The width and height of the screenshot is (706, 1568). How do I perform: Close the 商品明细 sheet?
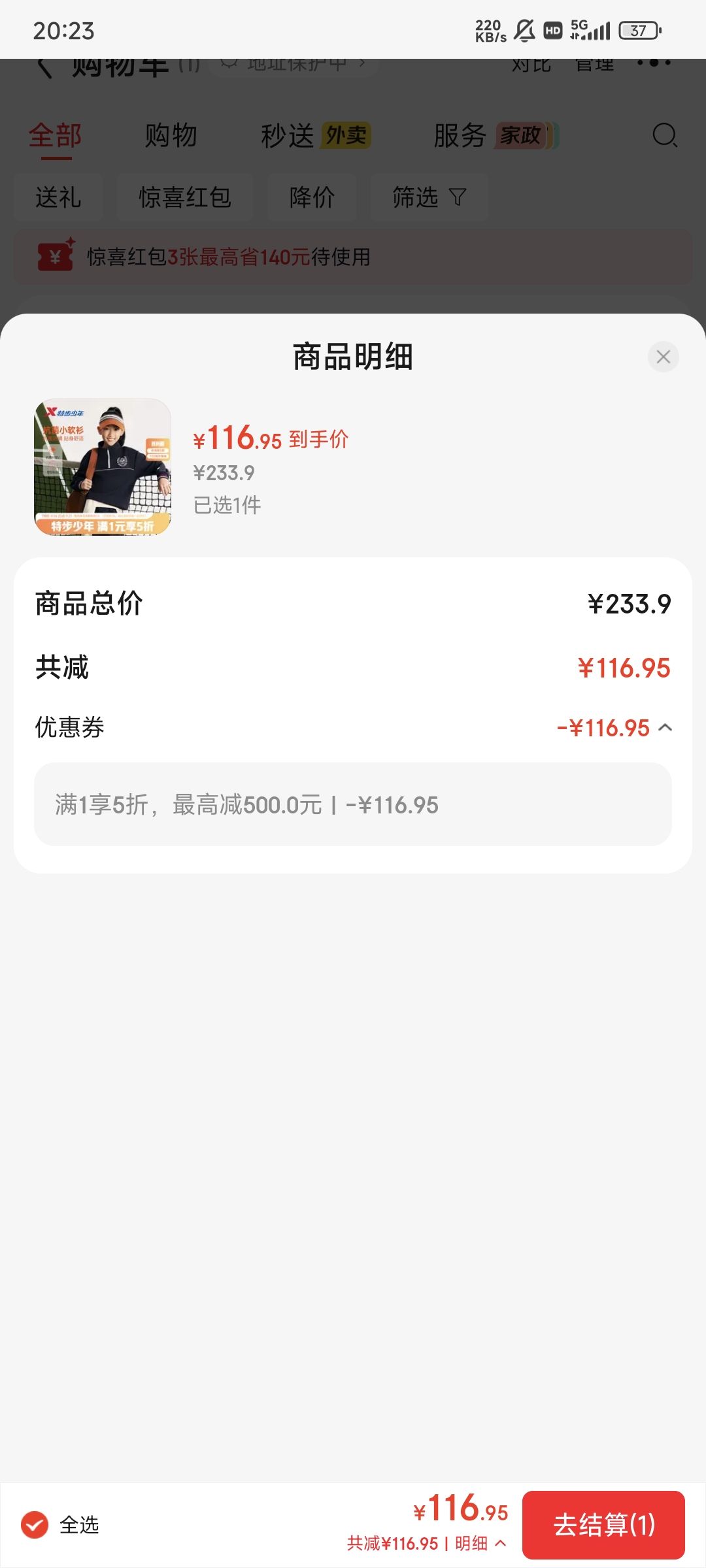tap(663, 357)
